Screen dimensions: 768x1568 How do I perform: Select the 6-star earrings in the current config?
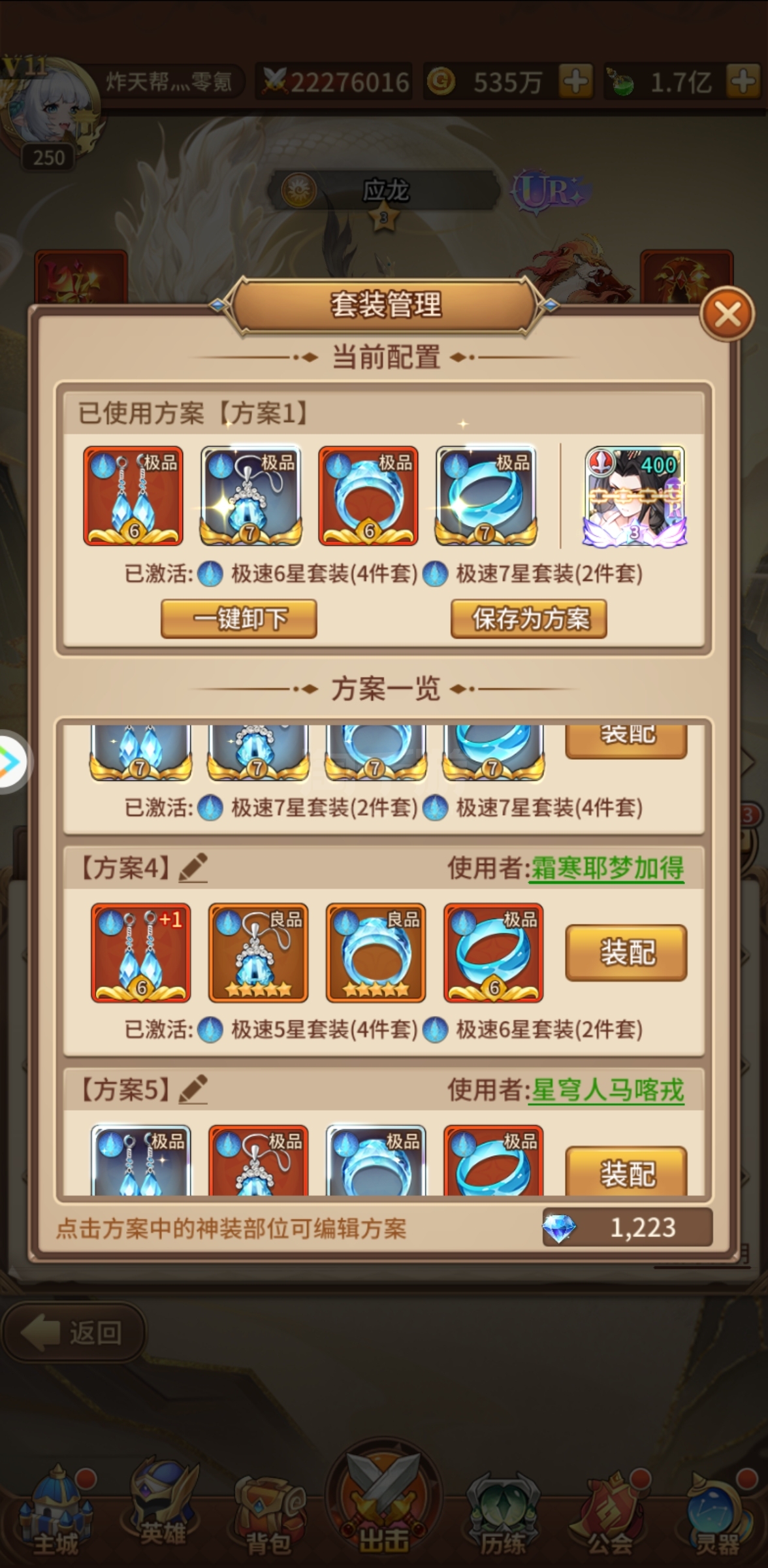click(133, 496)
